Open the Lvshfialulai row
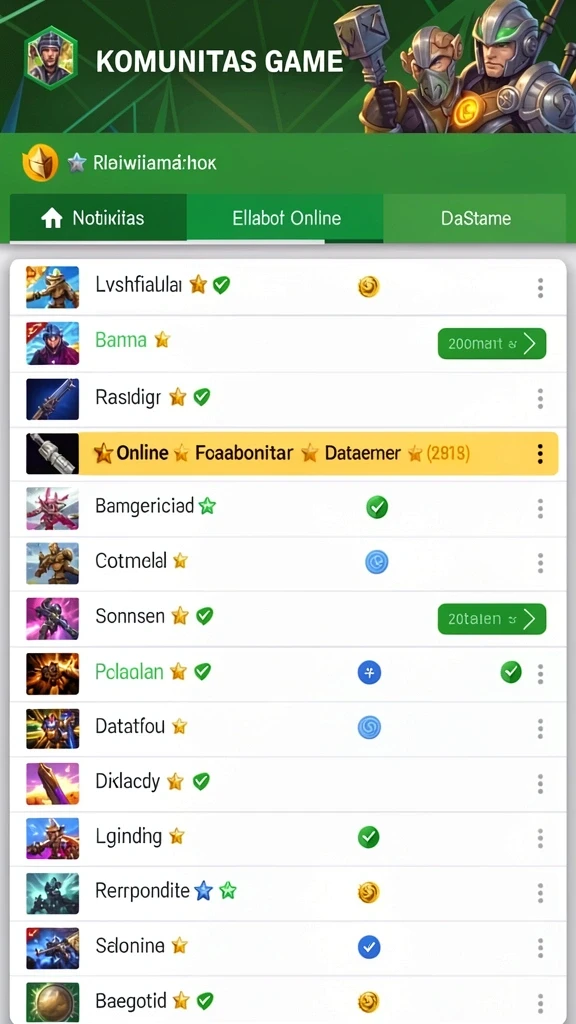This screenshot has height=1024, width=576. click(x=288, y=287)
